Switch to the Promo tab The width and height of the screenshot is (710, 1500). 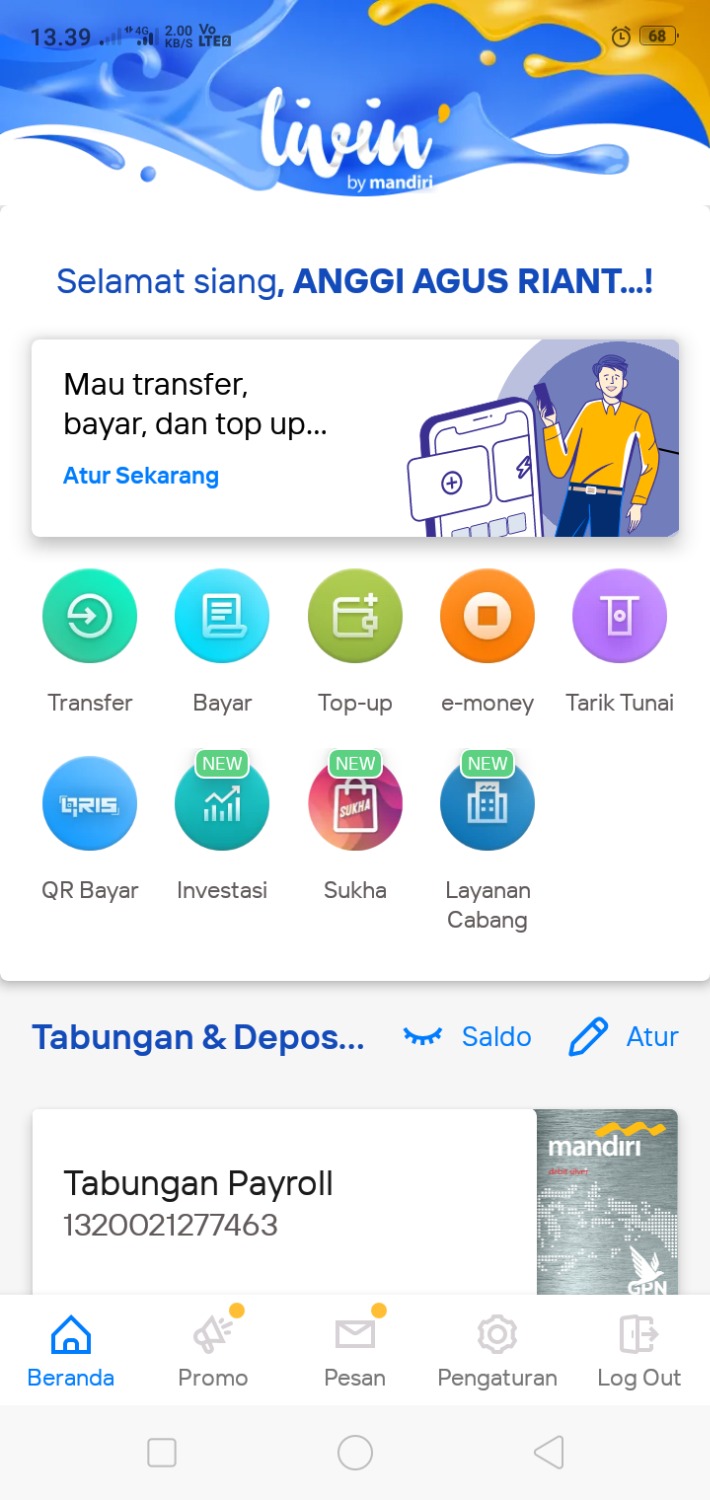coord(213,1351)
